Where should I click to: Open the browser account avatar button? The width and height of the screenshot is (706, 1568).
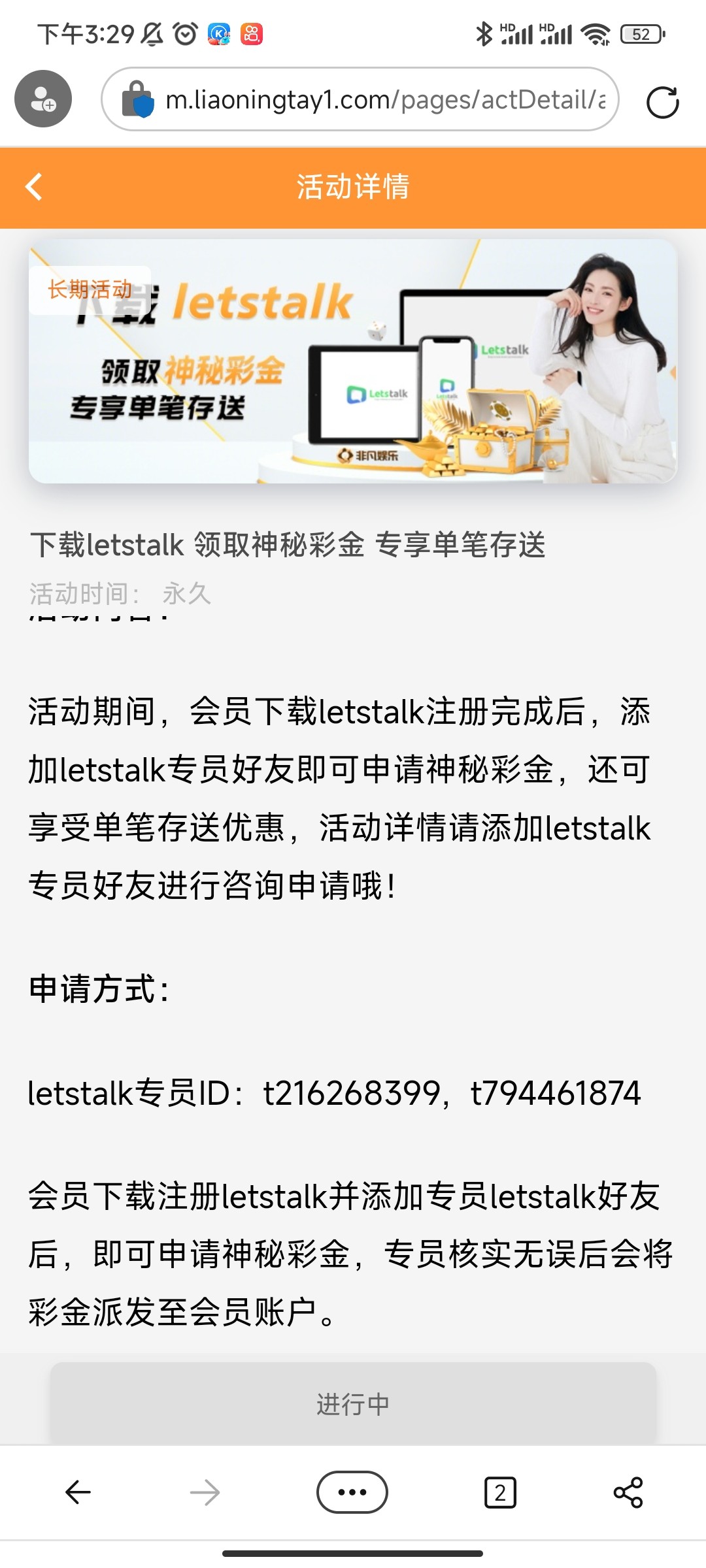[43, 99]
